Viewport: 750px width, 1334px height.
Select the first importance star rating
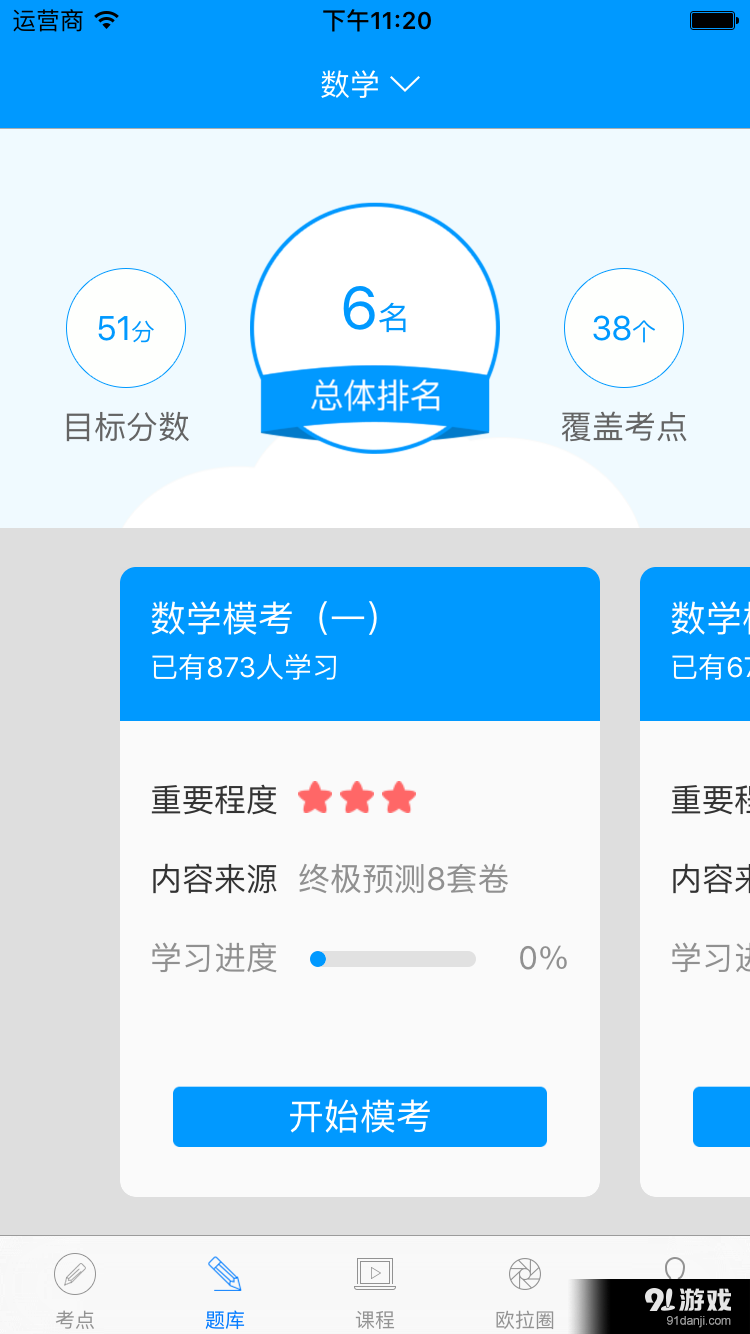(316, 797)
